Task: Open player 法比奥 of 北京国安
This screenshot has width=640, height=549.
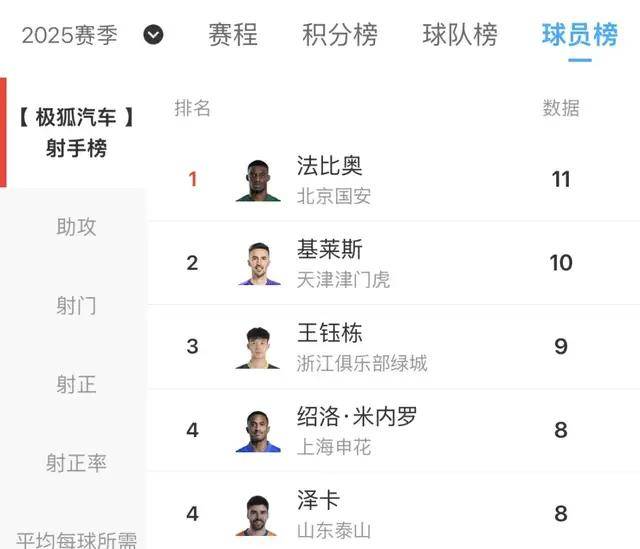Action: click(330, 179)
